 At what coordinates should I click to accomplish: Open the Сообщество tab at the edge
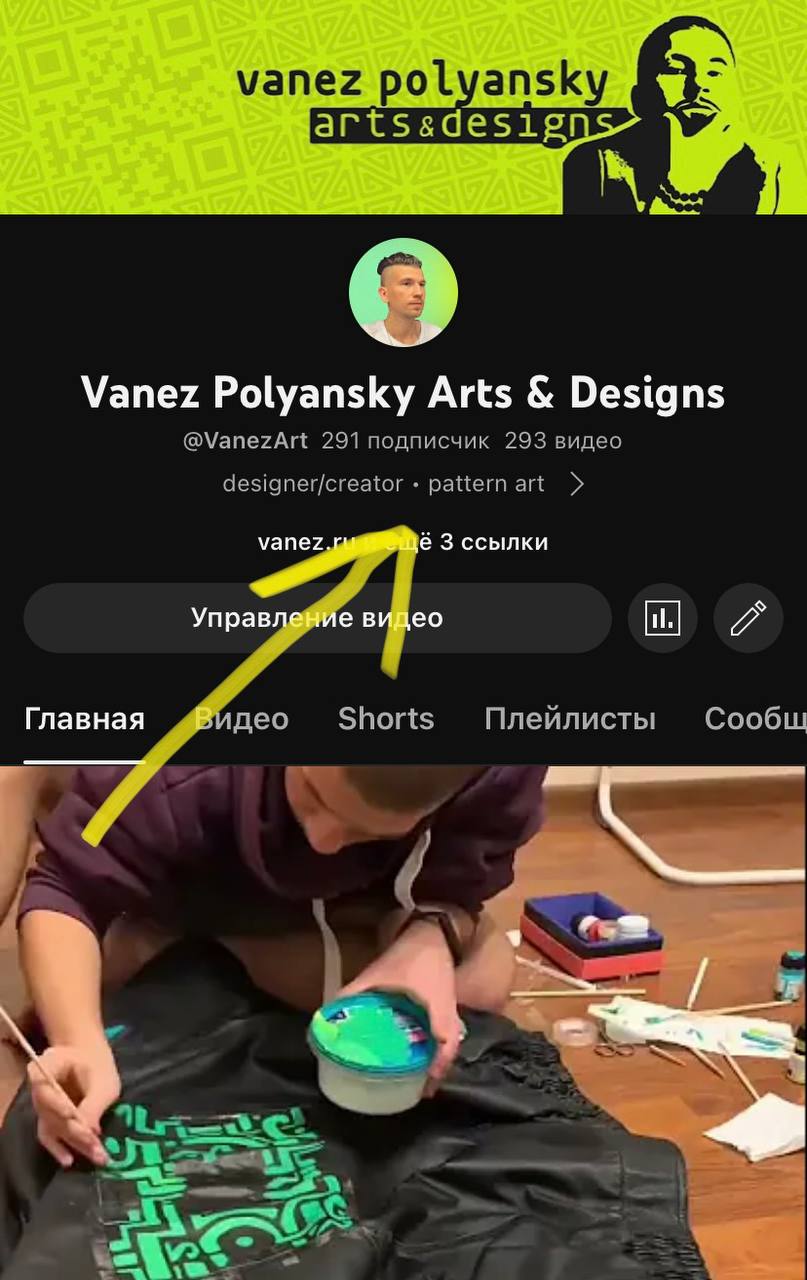pyautogui.click(x=755, y=719)
